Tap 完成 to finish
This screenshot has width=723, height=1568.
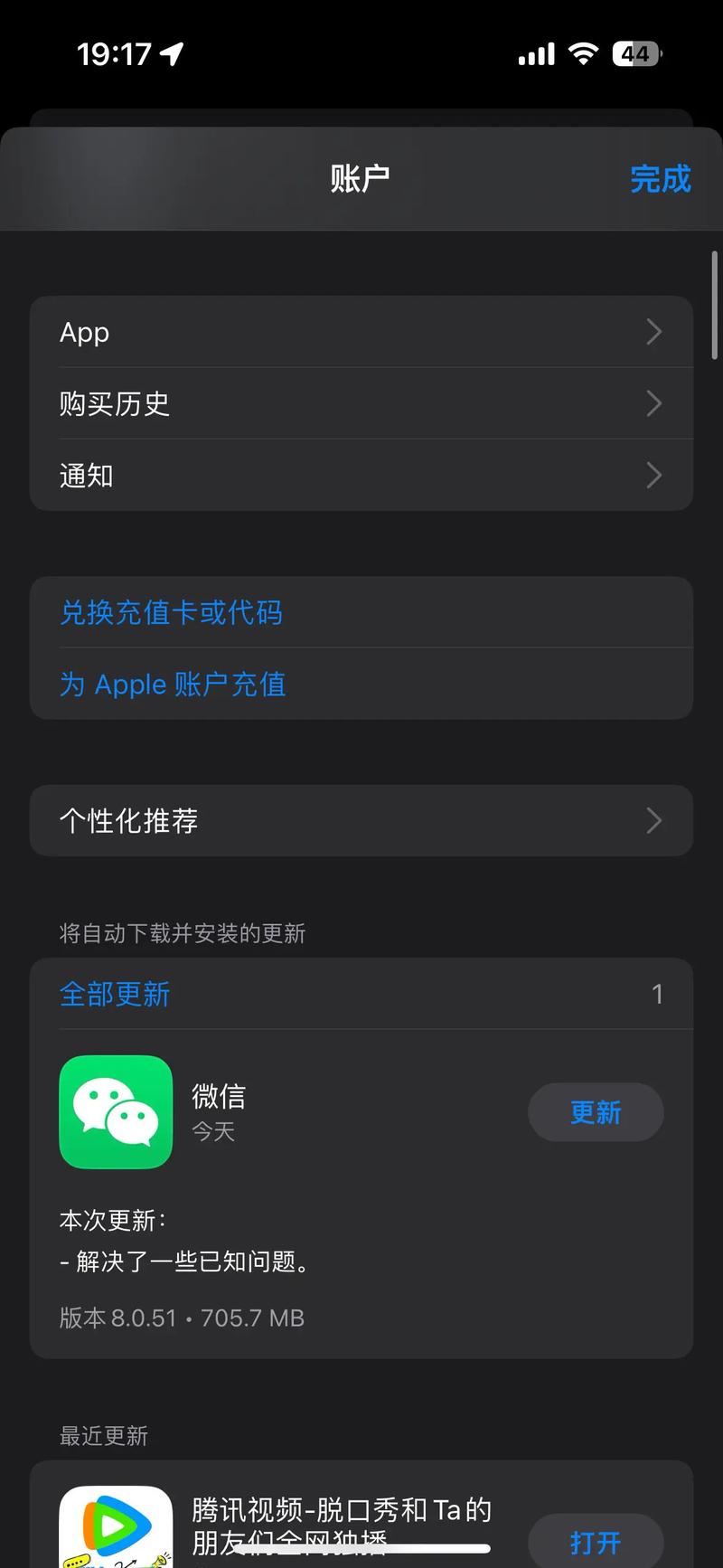click(661, 180)
